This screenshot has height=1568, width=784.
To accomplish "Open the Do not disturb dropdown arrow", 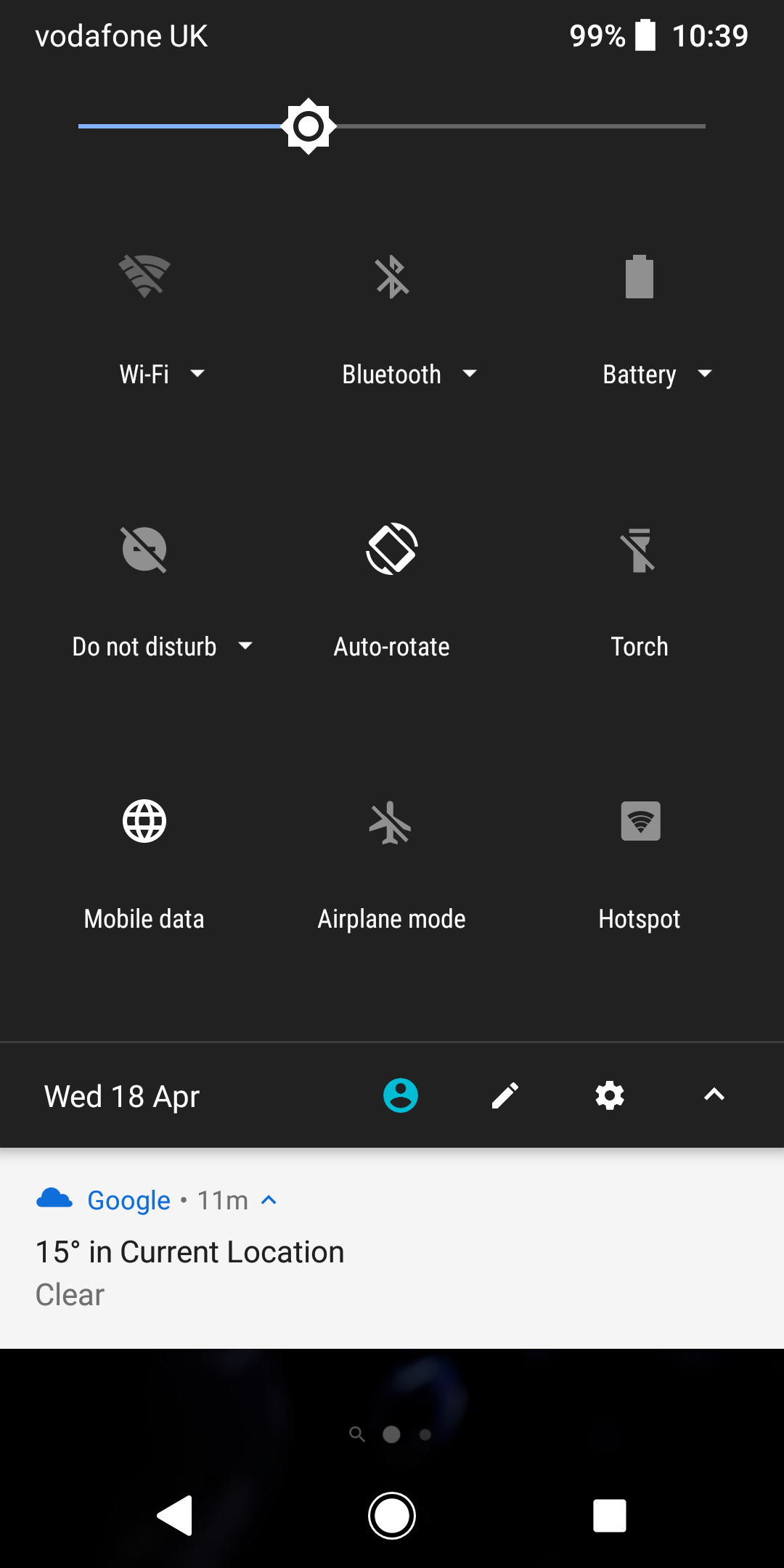I will 245,645.
